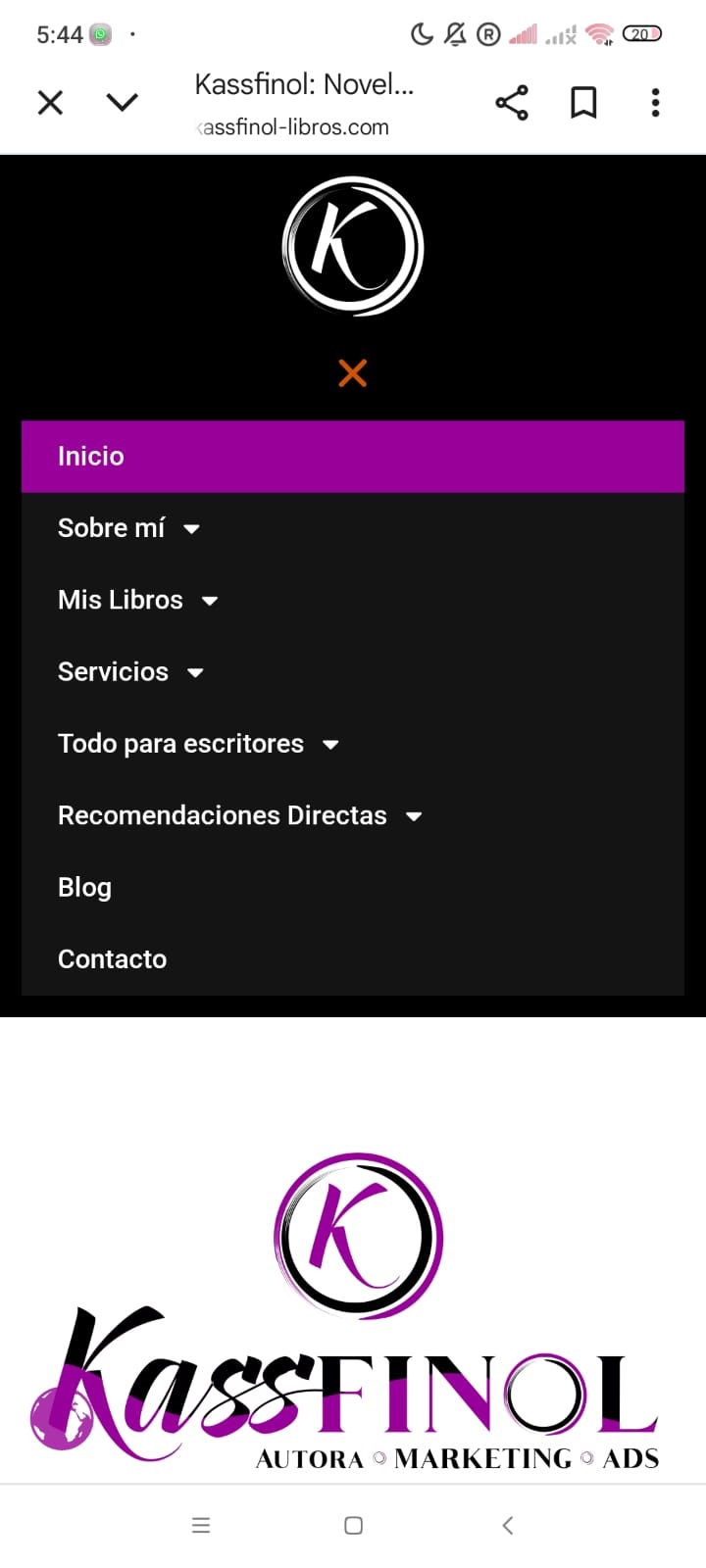The image size is (706, 1568).
Task: Close the navigation menu with orange X
Action: point(352,372)
